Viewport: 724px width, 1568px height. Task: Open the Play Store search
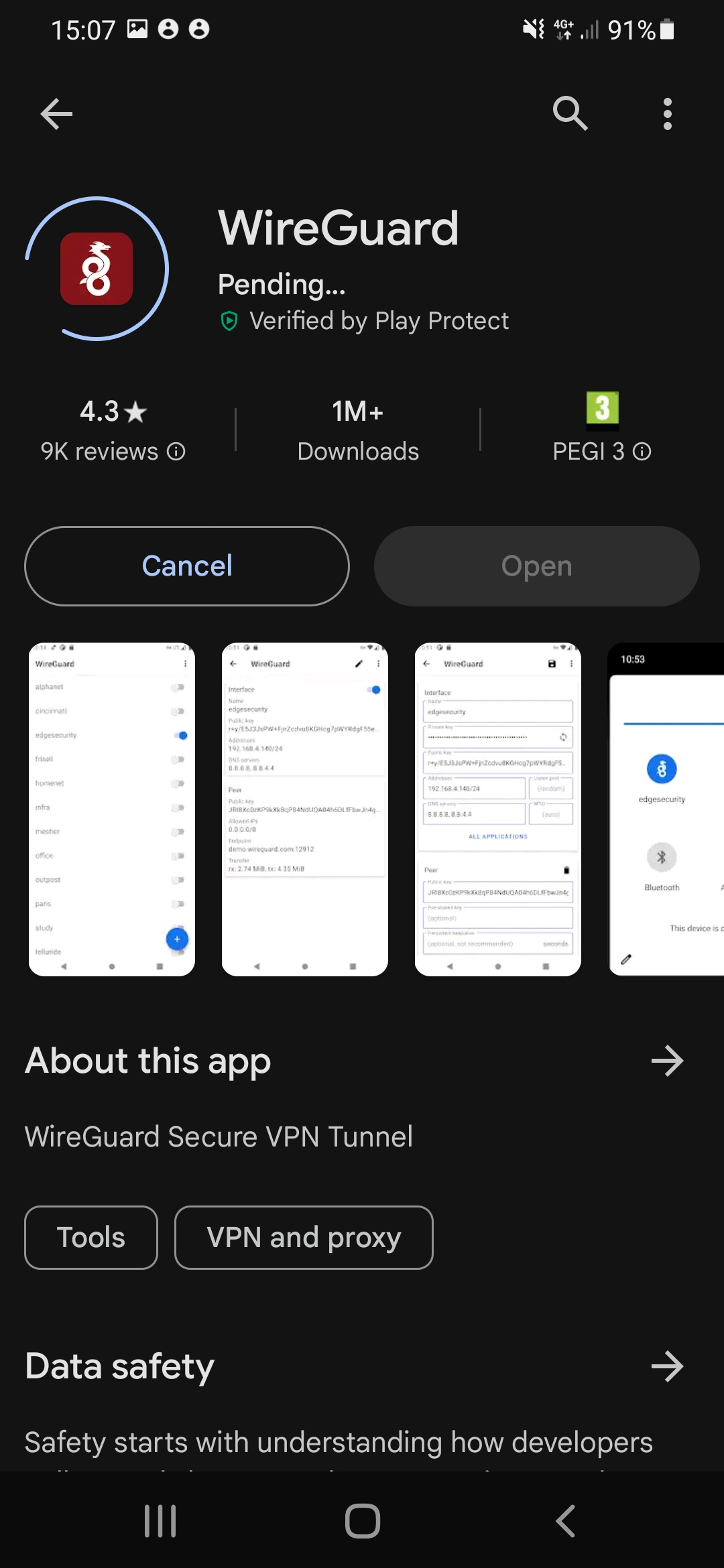click(x=570, y=113)
